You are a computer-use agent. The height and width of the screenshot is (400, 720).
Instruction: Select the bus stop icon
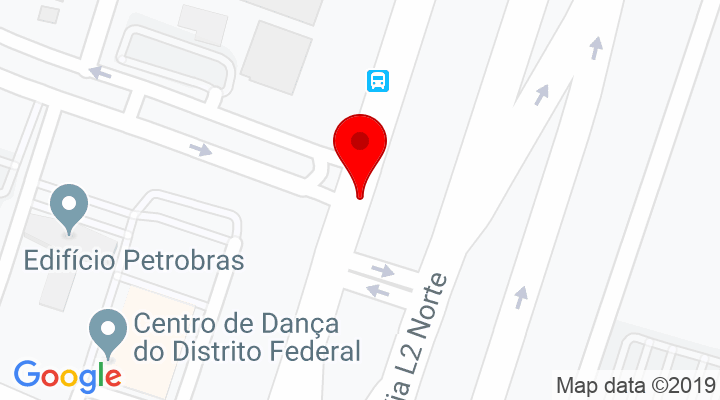(378, 81)
